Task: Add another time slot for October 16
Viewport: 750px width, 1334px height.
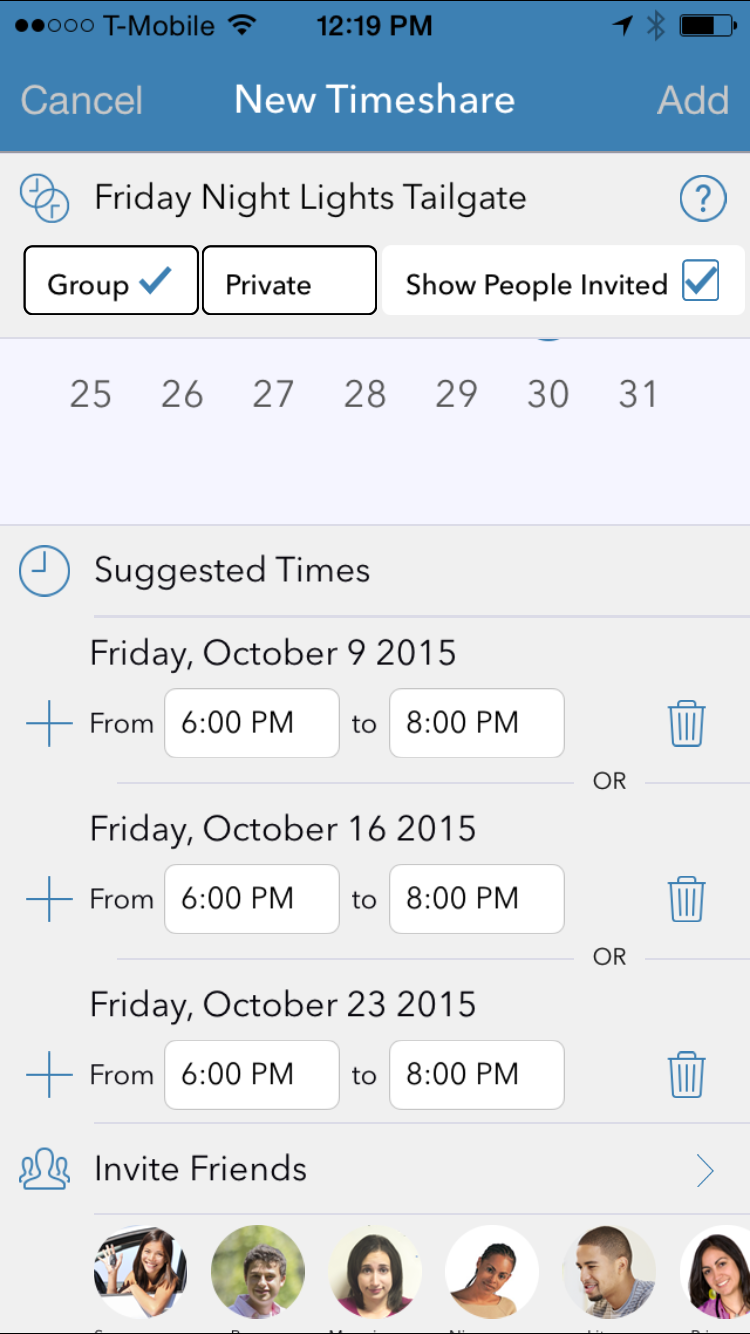Action: tap(49, 899)
